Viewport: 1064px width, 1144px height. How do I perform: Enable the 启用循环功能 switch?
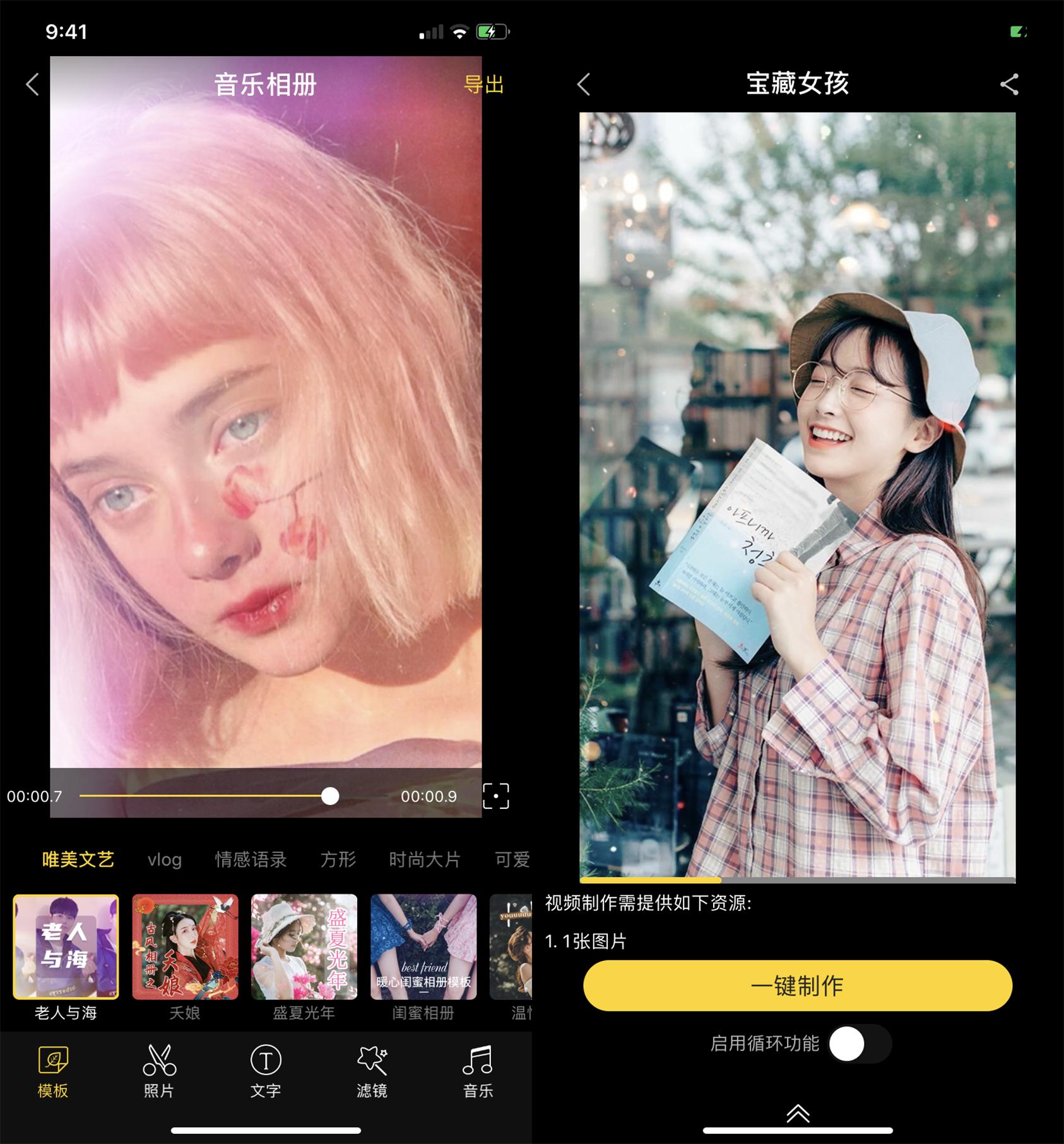tap(859, 1044)
